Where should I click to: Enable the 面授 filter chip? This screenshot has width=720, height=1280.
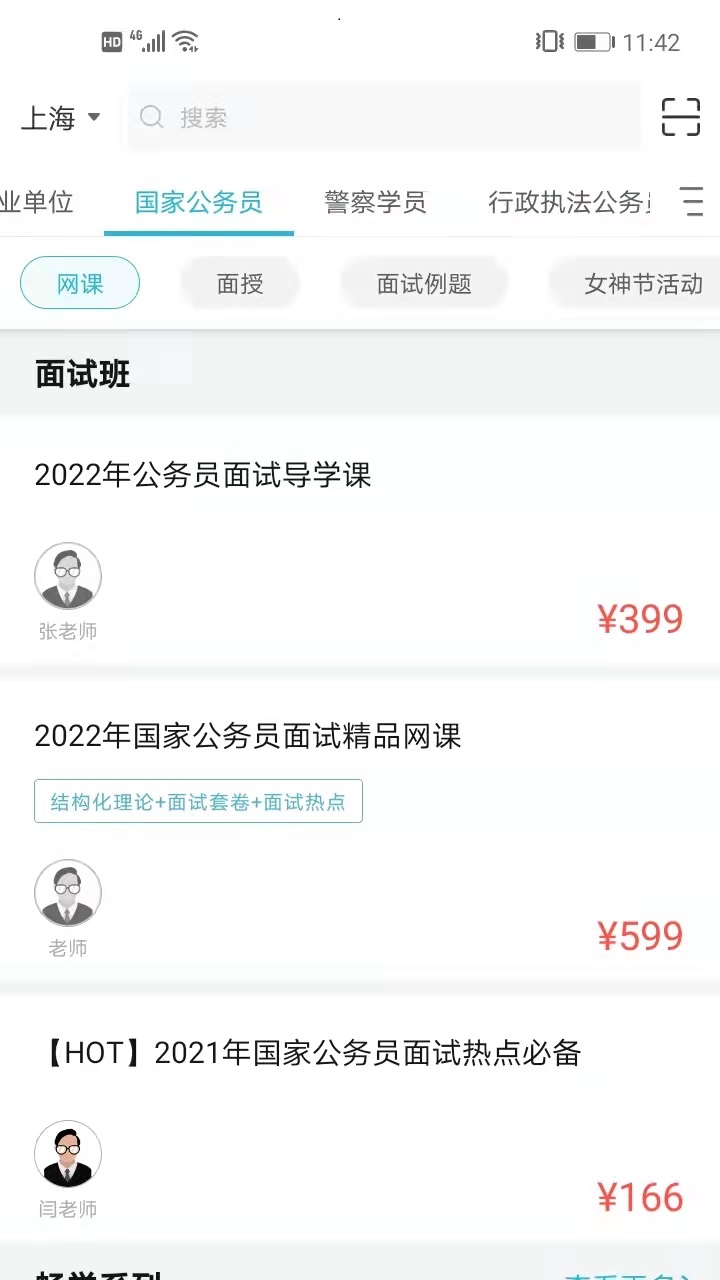tap(240, 283)
